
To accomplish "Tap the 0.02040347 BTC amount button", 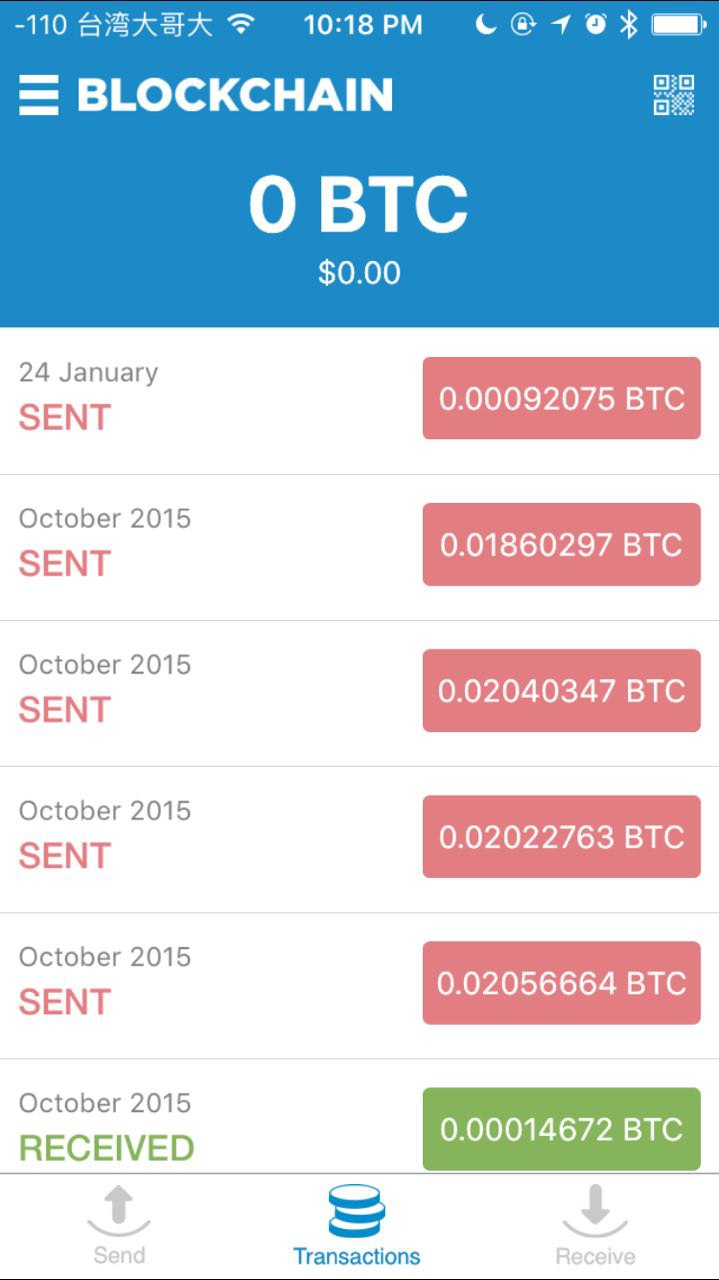I will [561, 690].
